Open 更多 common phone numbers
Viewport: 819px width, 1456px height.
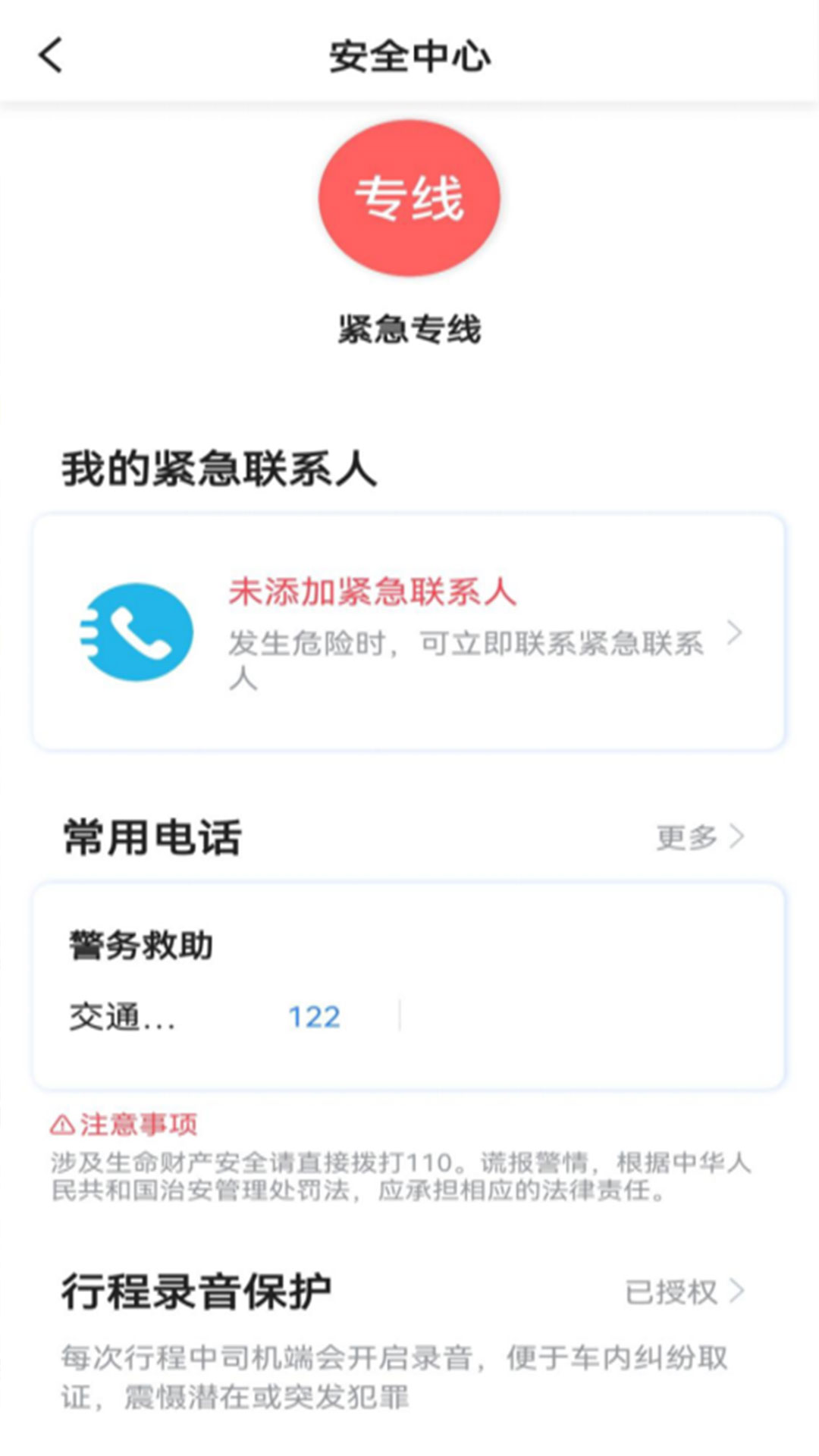[x=699, y=837]
